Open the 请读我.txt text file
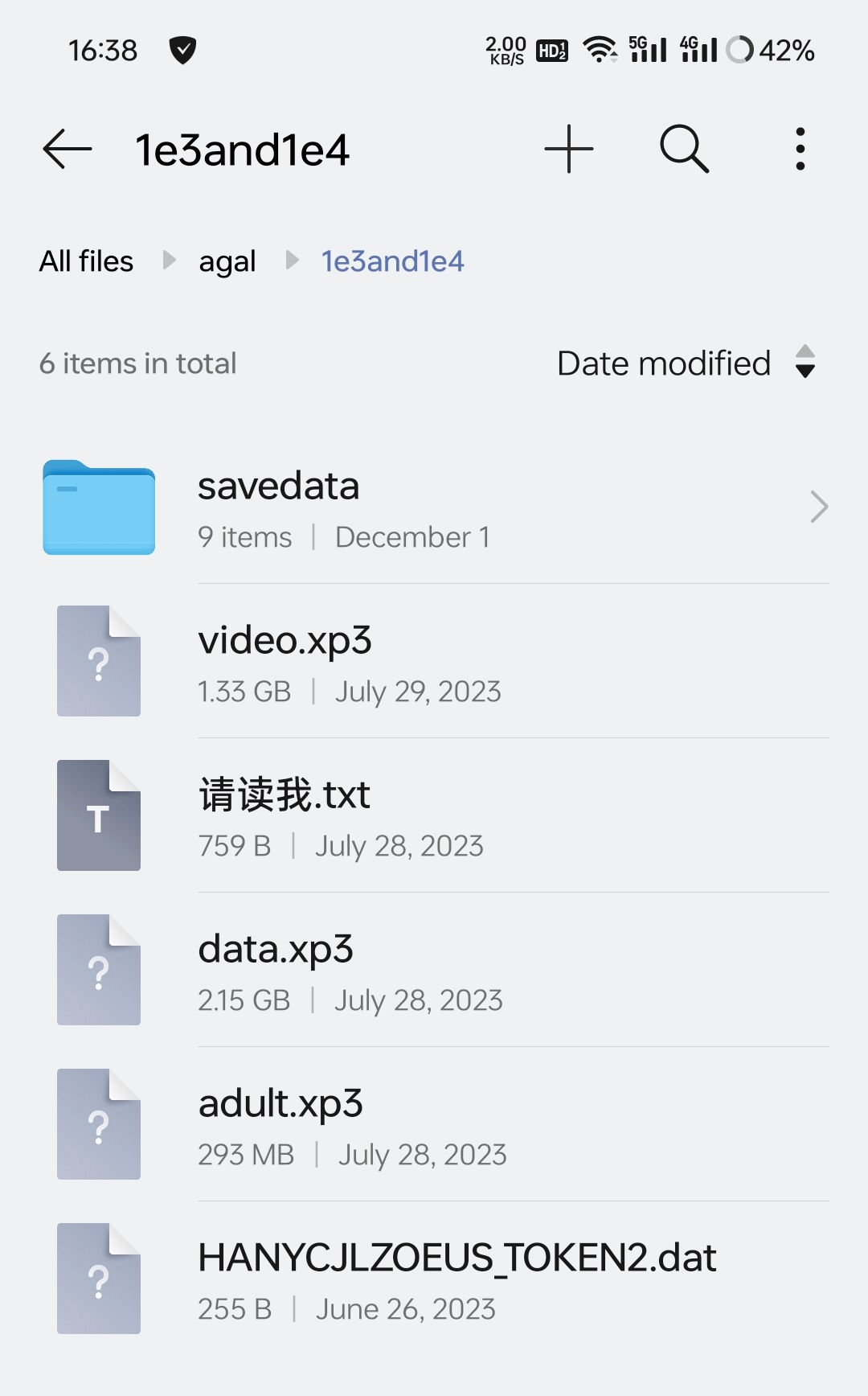868x1396 pixels. 434,817
